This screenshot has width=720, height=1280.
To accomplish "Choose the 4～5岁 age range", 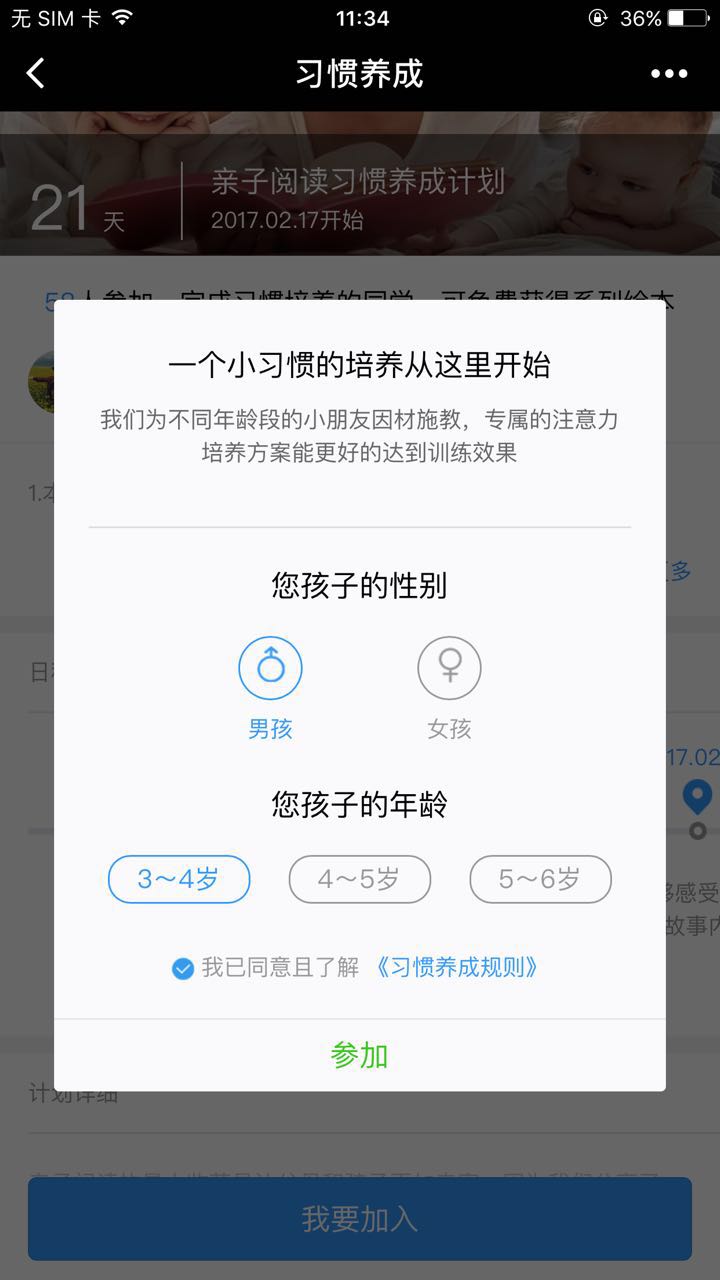I will [359, 879].
